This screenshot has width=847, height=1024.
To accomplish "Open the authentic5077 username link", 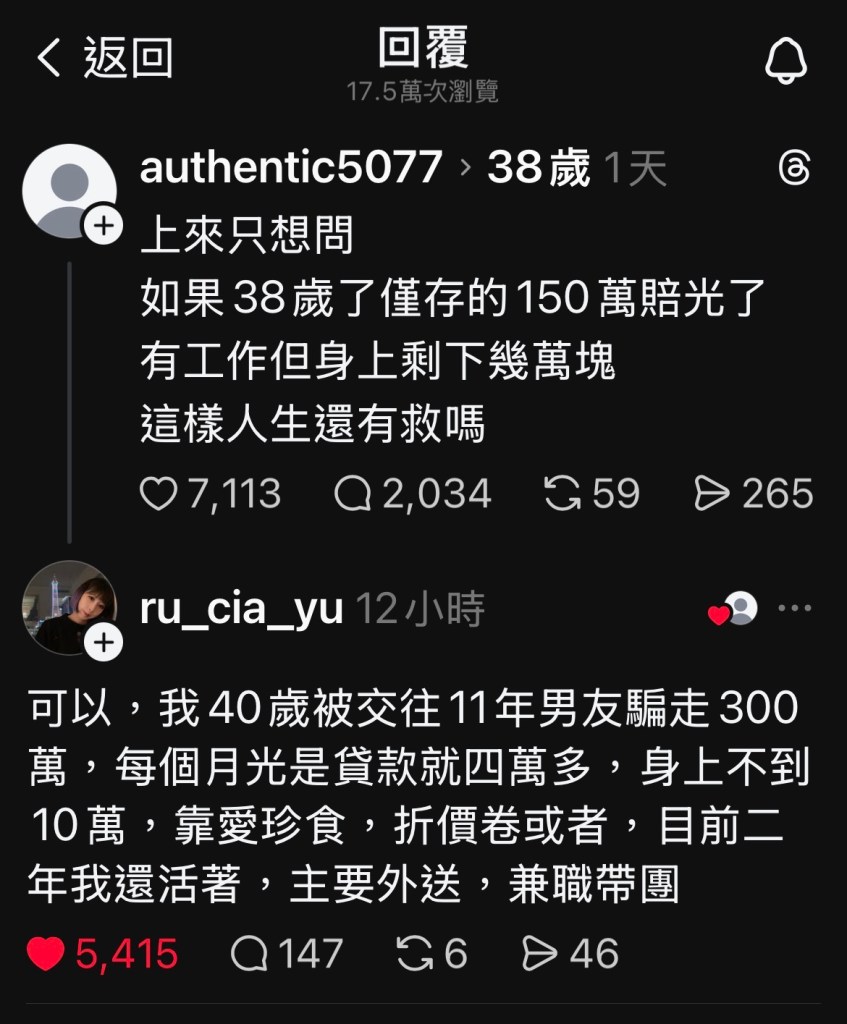I will [x=291, y=167].
